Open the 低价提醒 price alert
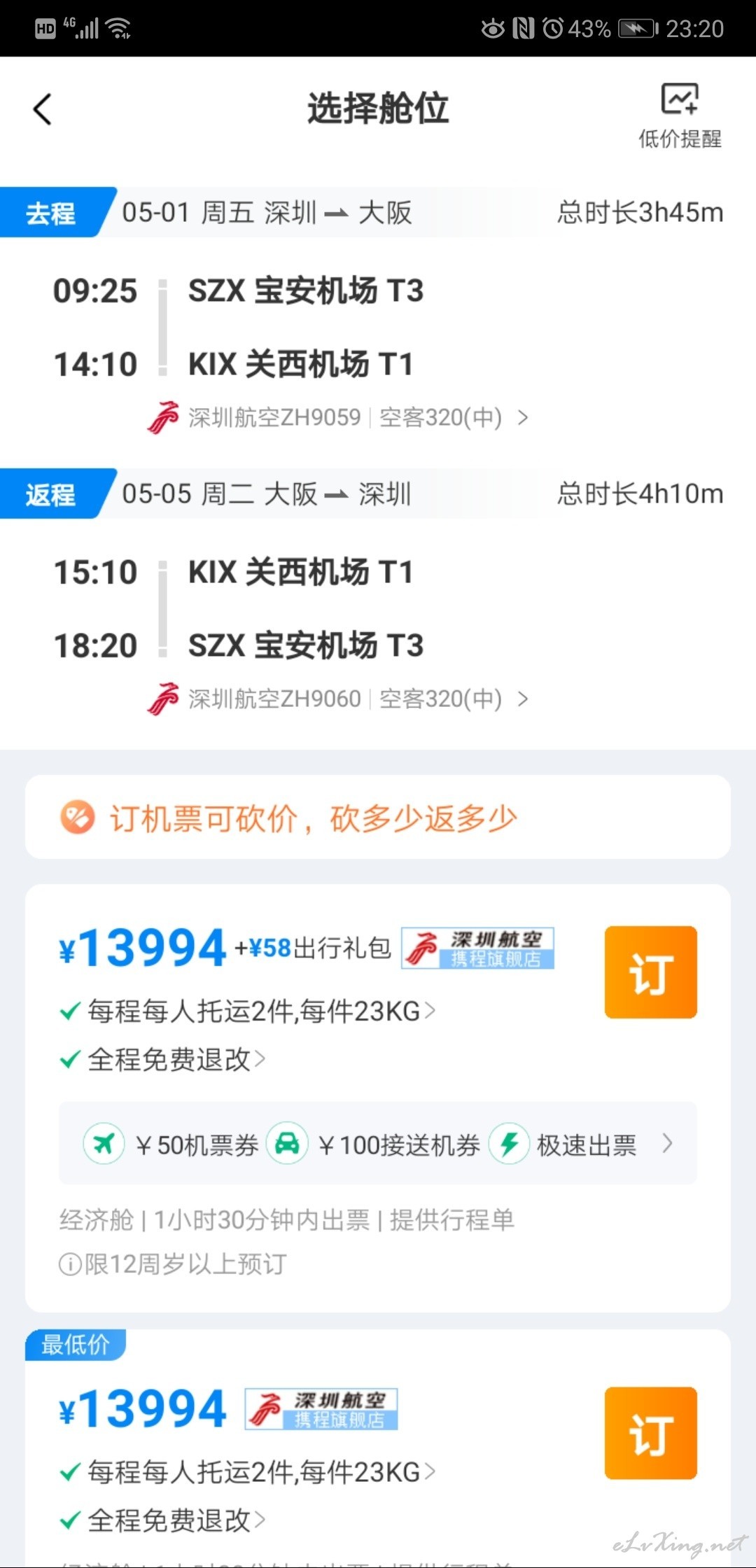 point(680,116)
